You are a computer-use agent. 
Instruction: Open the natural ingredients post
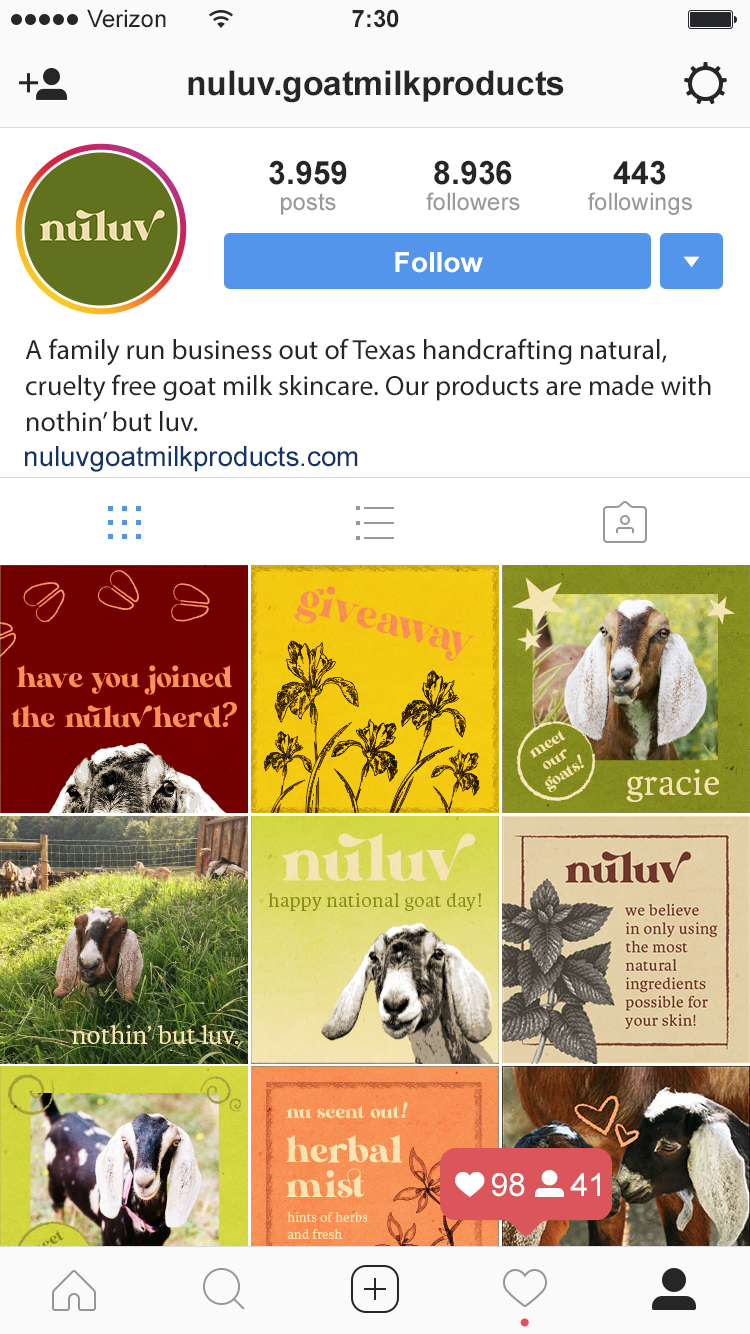pyautogui.click(x=626, y=939)
